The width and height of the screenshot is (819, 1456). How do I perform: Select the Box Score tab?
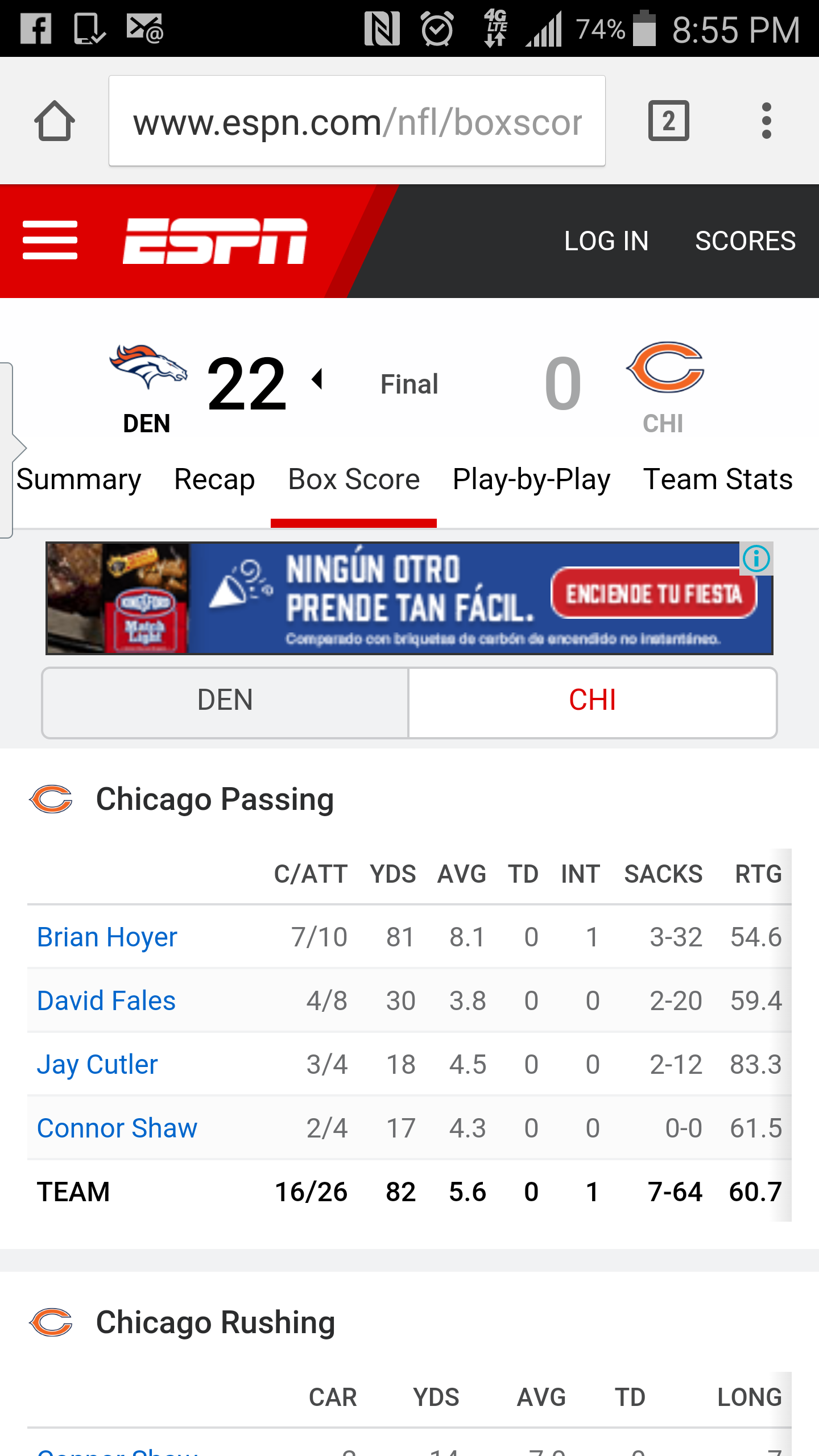click(354, 479)
